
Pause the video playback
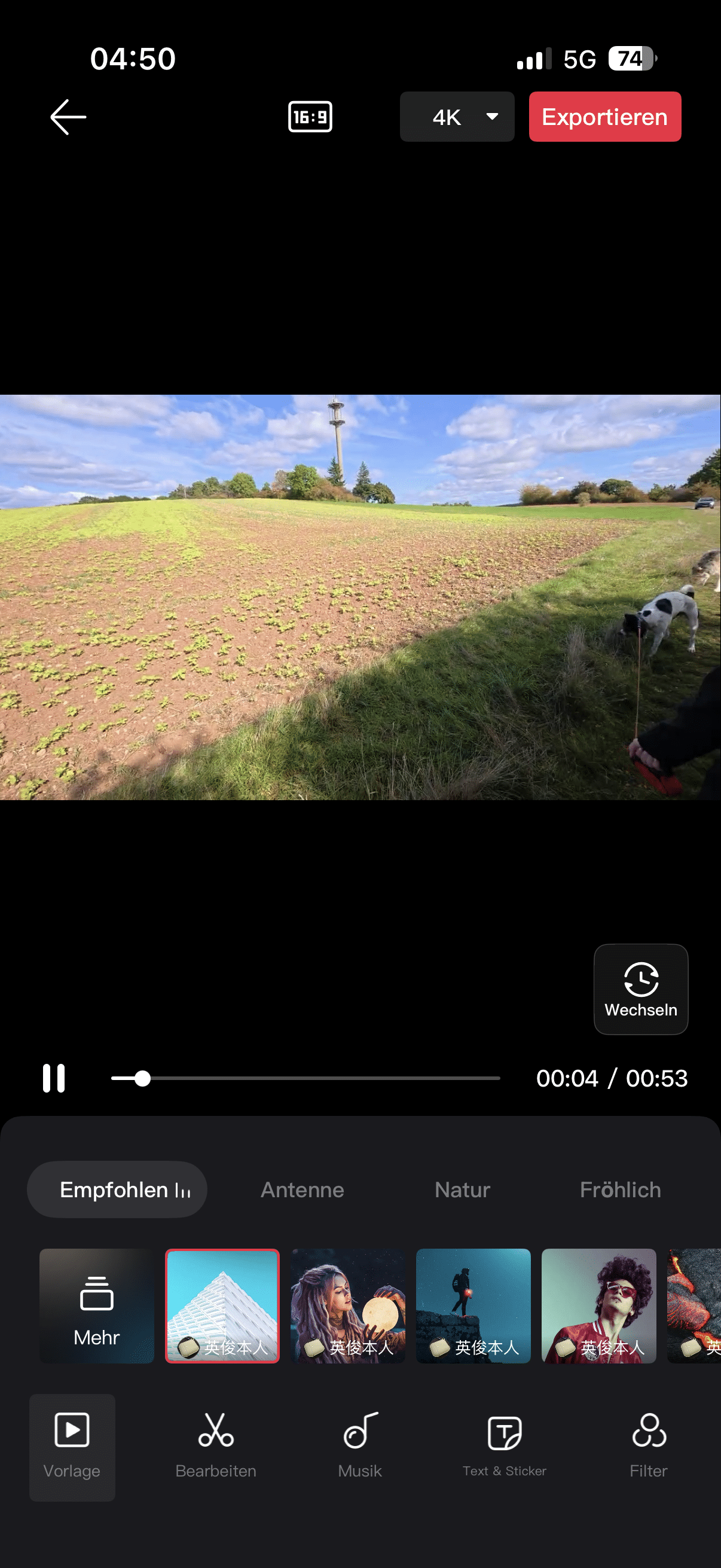click(x=54, y=1078)
